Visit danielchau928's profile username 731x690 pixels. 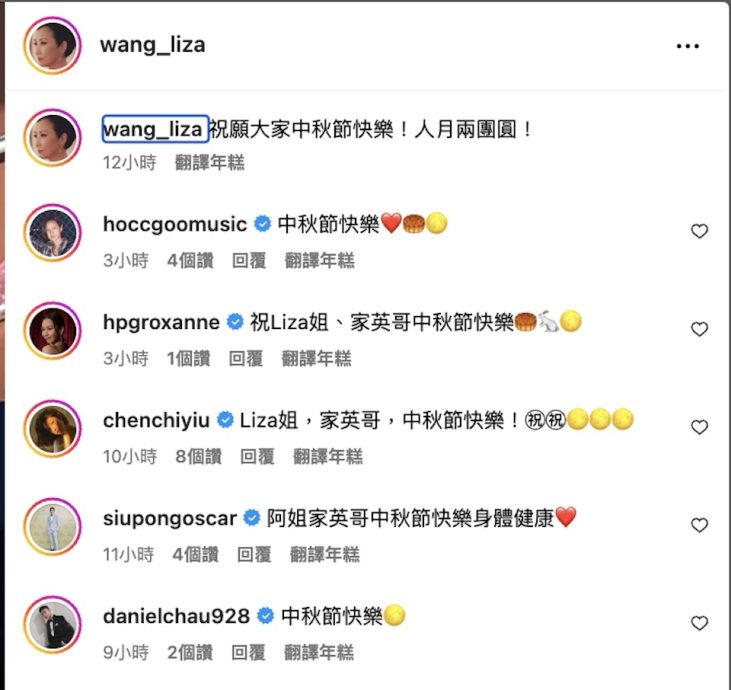point(176,616)
